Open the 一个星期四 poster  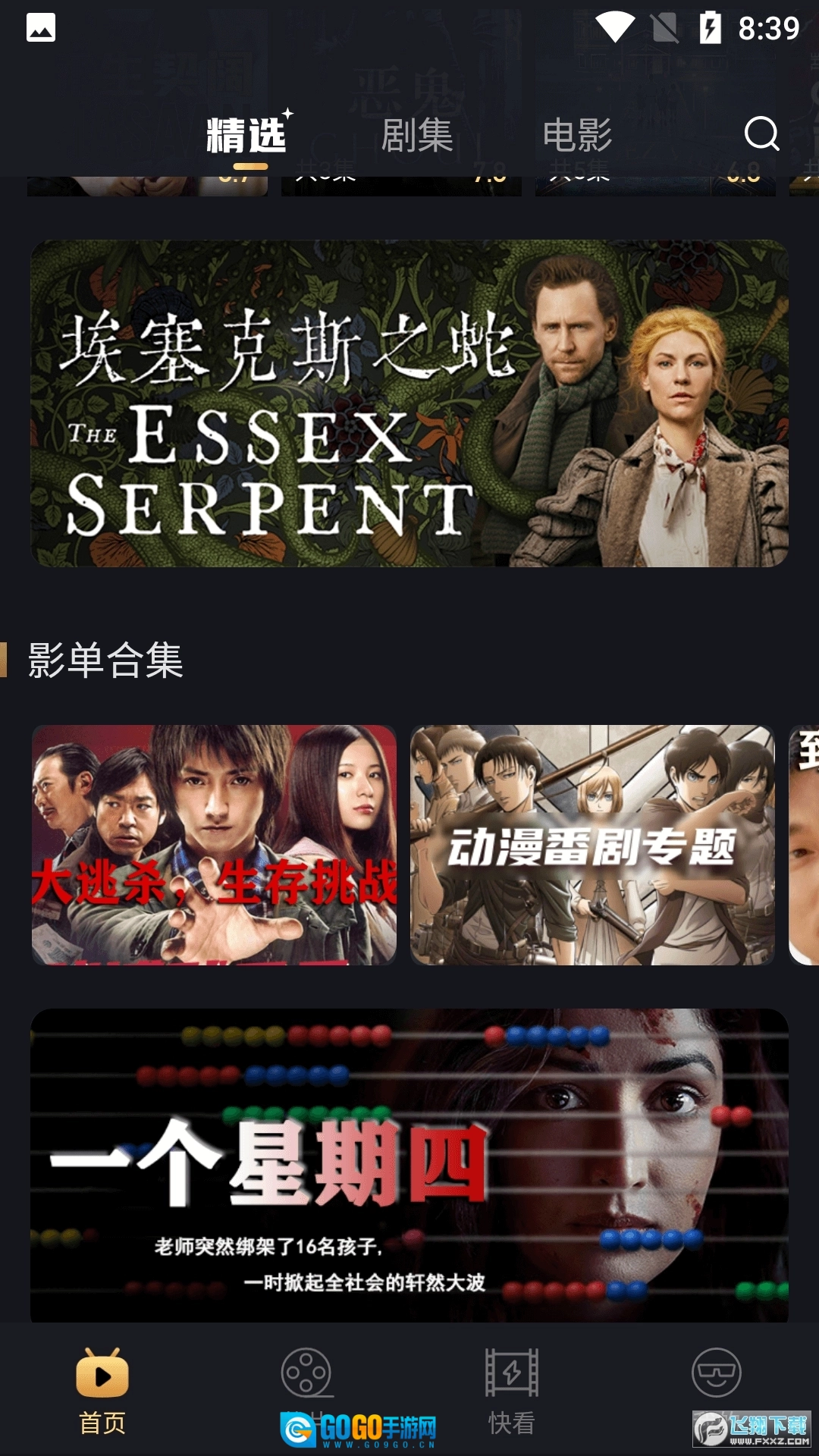coord(409,1160)
